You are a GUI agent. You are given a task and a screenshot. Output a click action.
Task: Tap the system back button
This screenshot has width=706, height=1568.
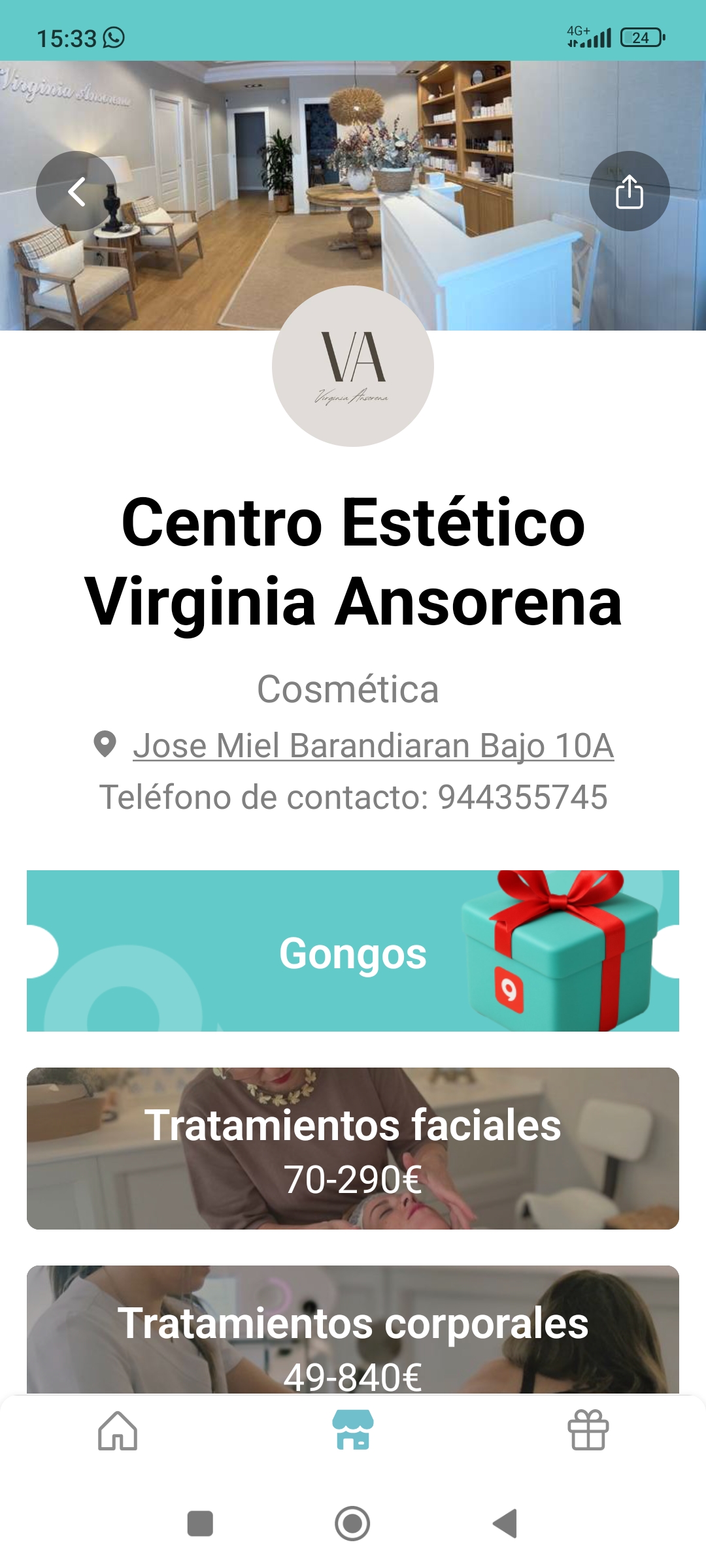pyautogui.click(x=505, y=1524)
